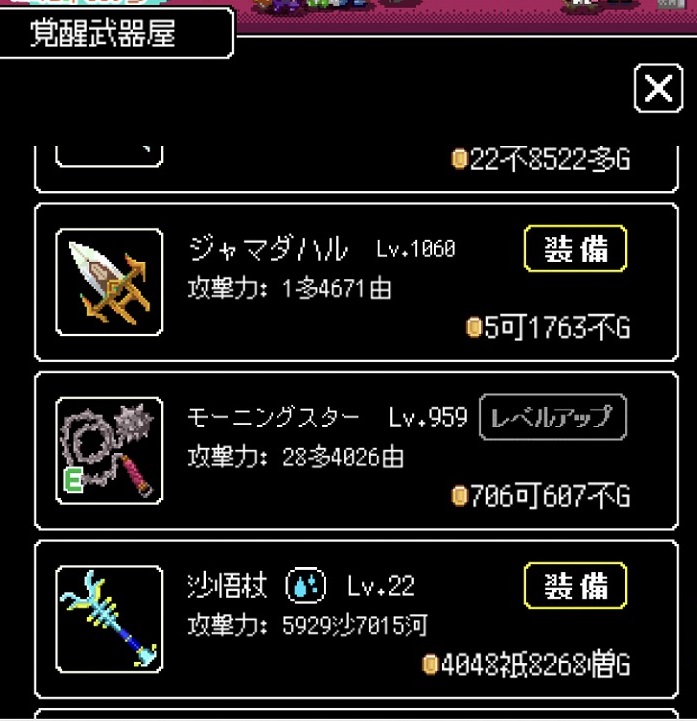The width and height of the screenshot is (697, 721).
Task: Close the 覚醒武器屋 weapon shop window
Action: coord(658,89)
